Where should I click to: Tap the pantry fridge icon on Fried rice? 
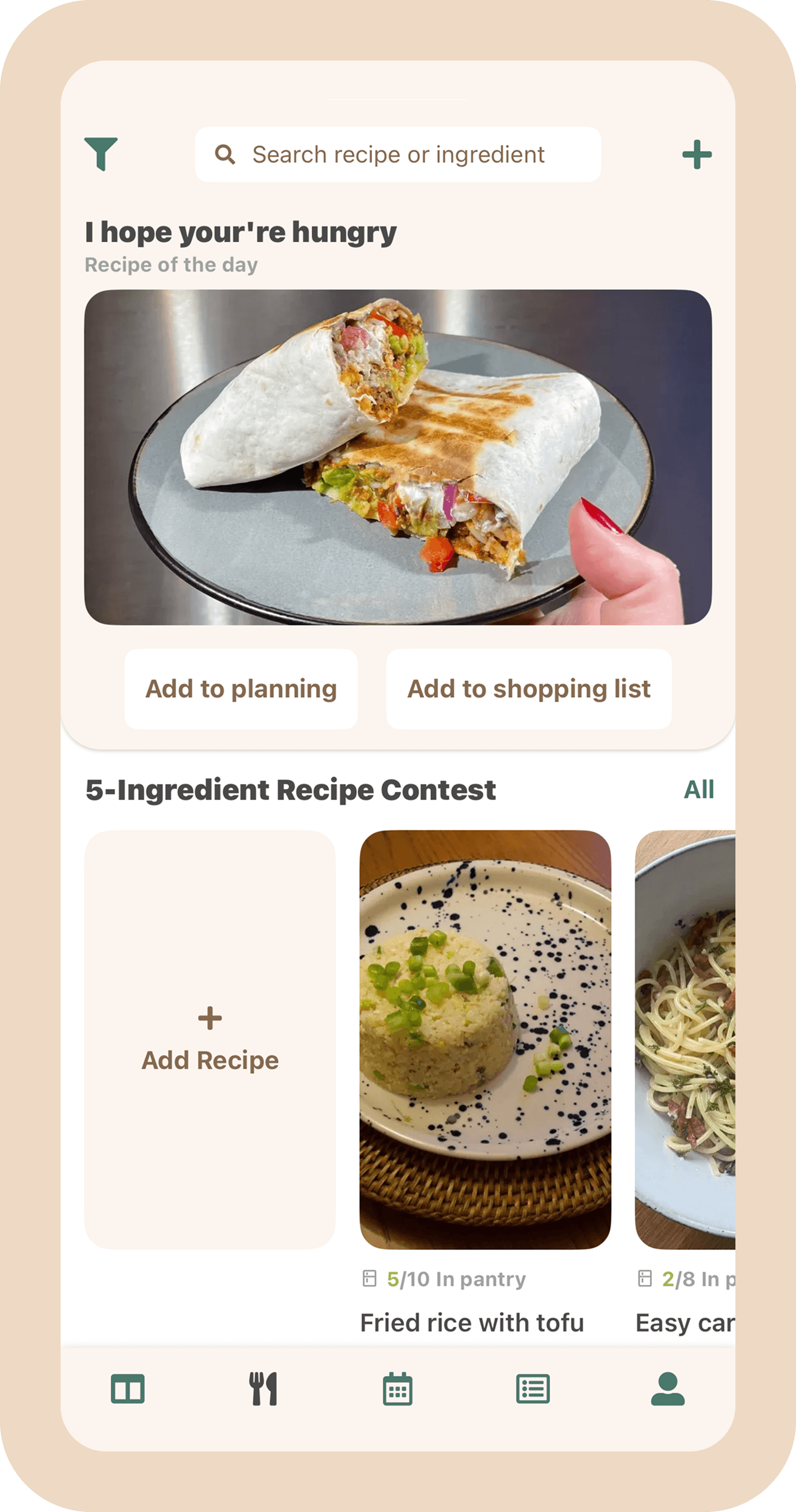pyautogui.click(x=370, y=1277)
